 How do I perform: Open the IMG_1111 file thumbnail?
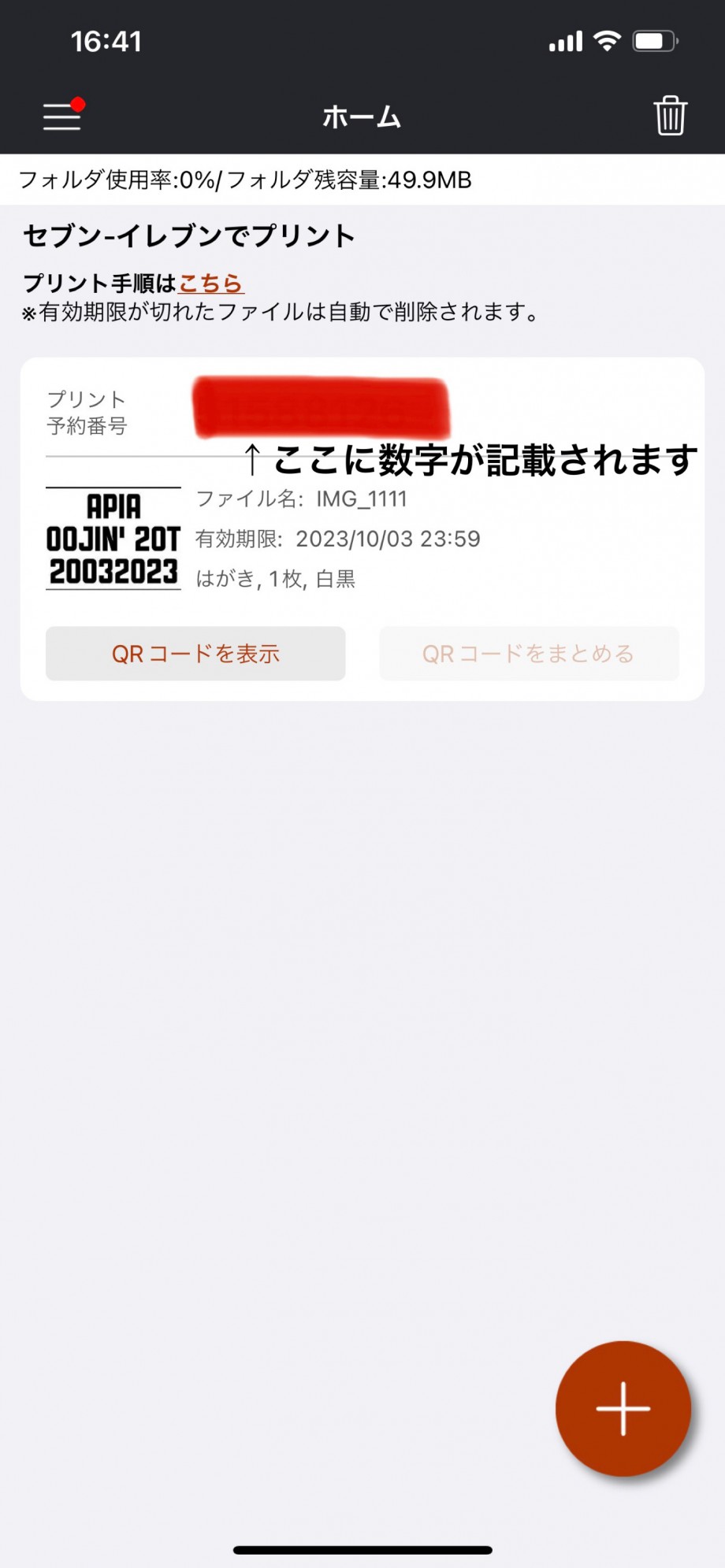coord(113,539)
